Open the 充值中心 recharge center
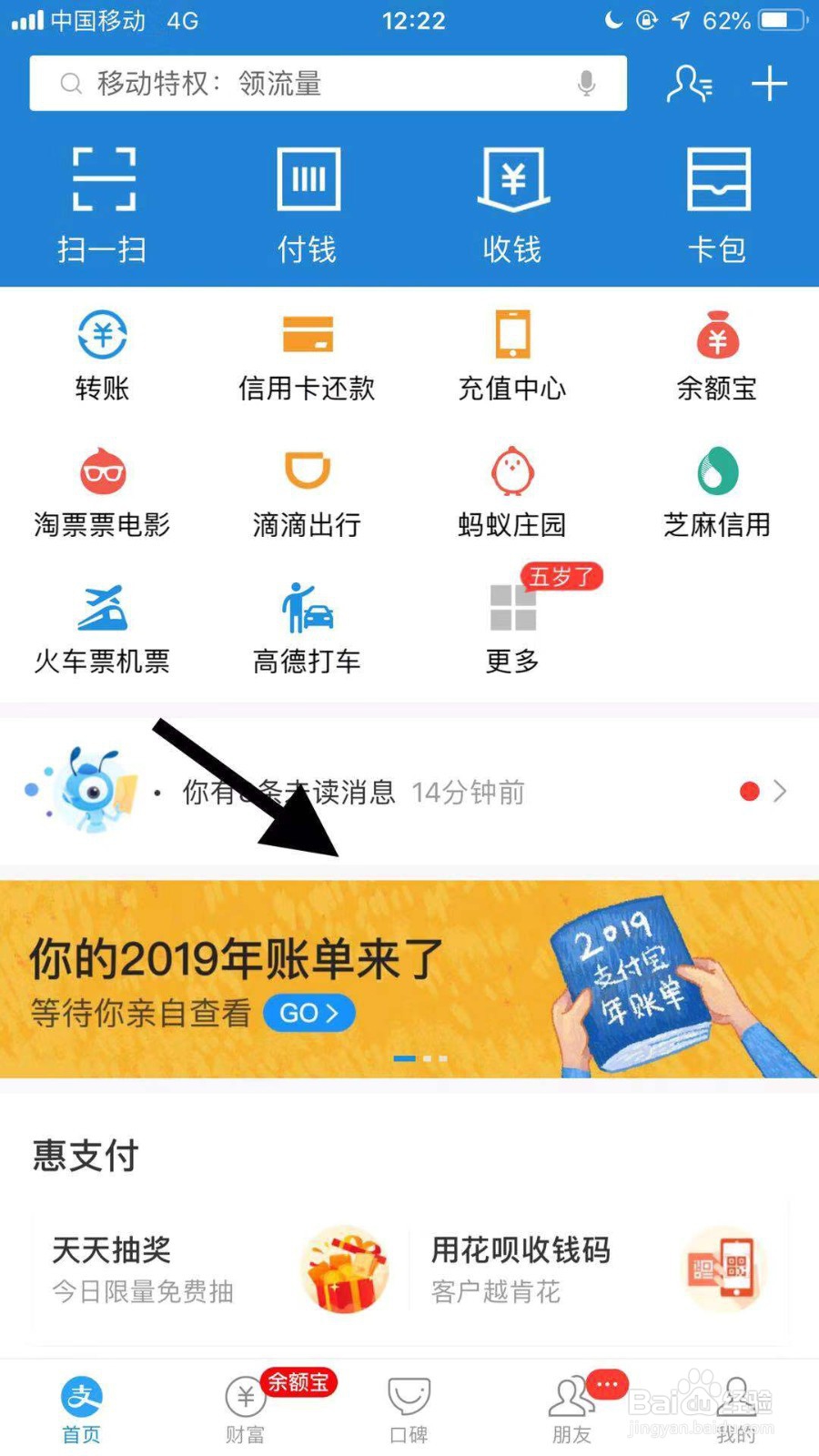Viewport: 819px width, 1456px height. [x=512, y=355]
